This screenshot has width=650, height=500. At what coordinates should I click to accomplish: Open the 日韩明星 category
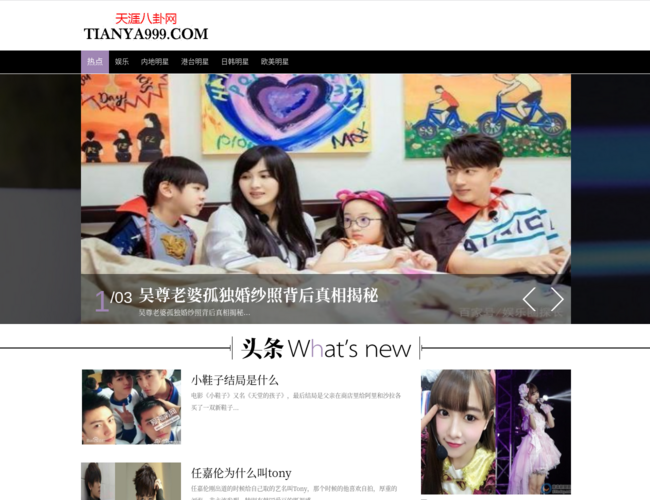(235, 62)
